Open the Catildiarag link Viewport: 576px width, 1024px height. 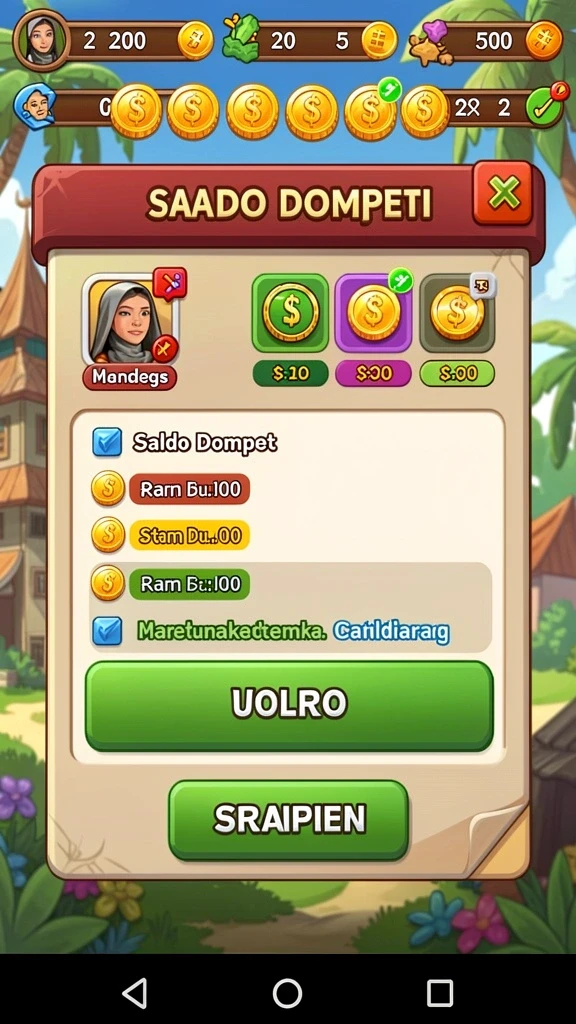pyautogui.click(x=391, y=632)
